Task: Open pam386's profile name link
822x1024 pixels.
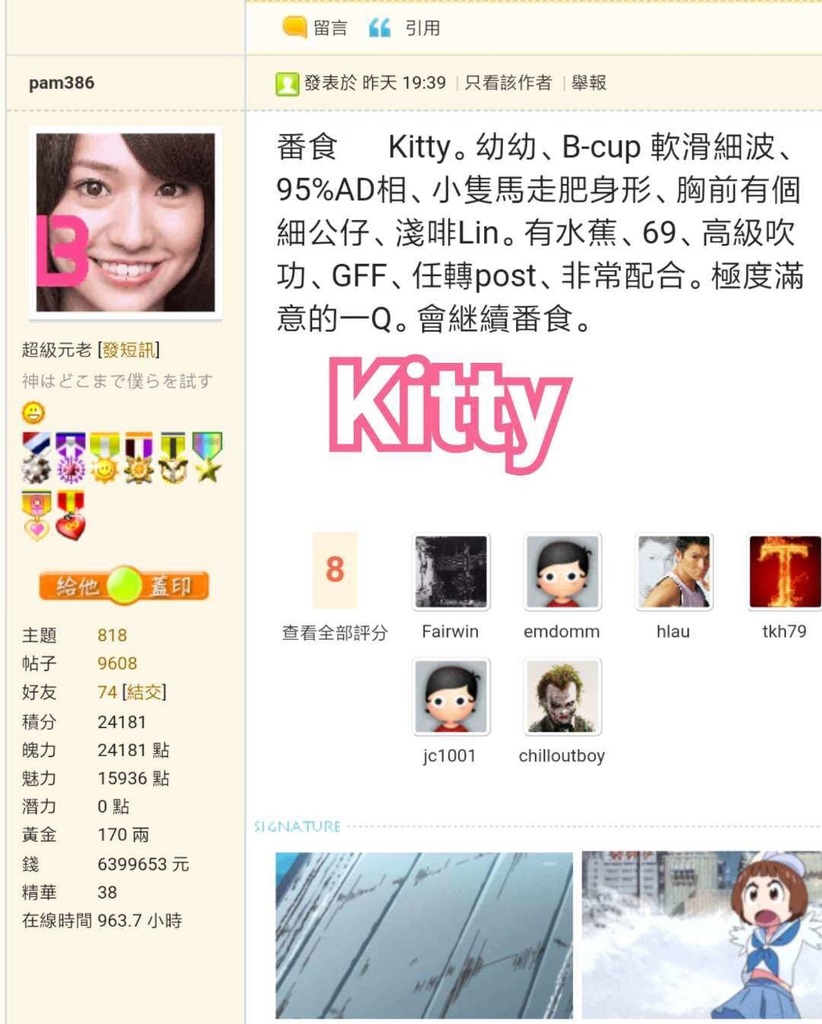Action: 62,83
